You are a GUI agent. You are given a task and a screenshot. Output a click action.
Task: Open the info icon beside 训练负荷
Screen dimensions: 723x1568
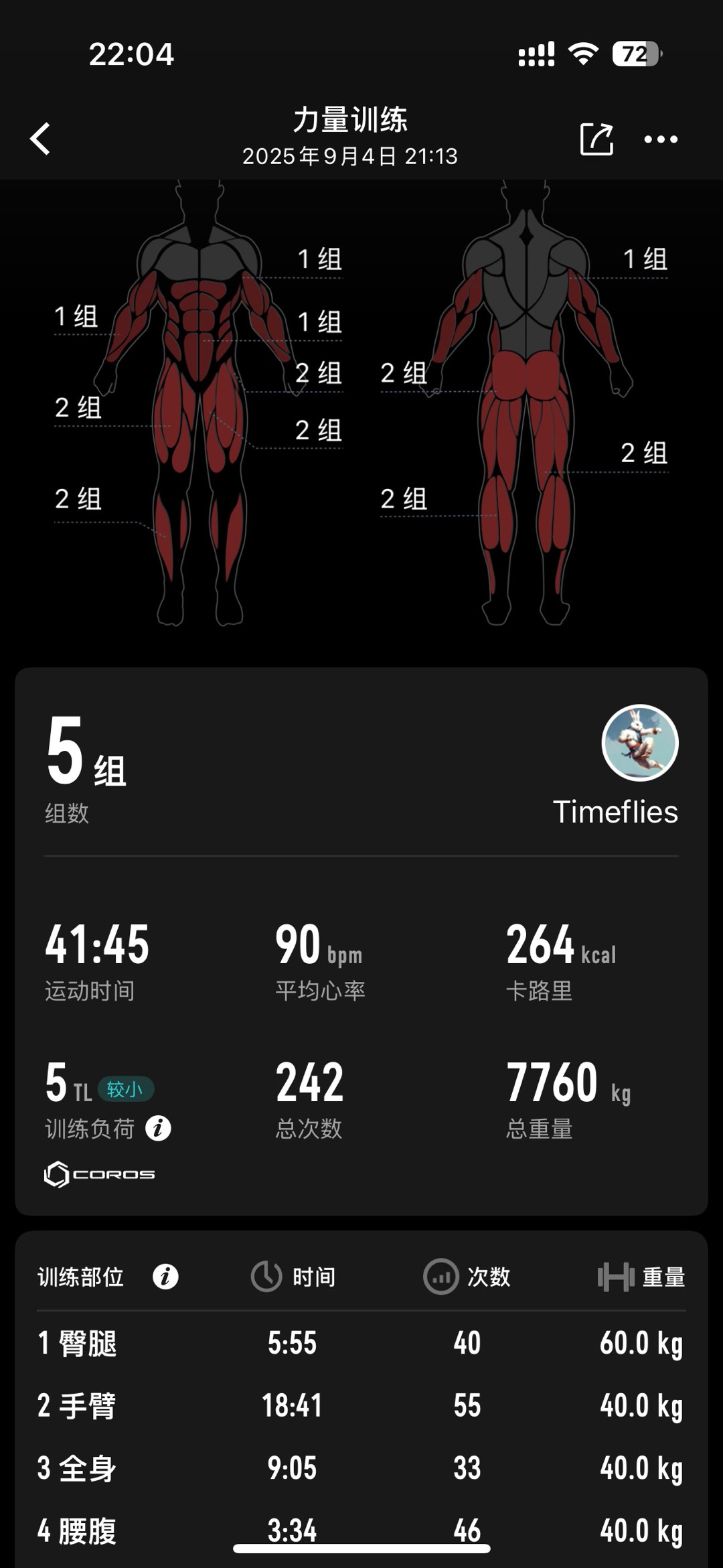(158, 1129)
